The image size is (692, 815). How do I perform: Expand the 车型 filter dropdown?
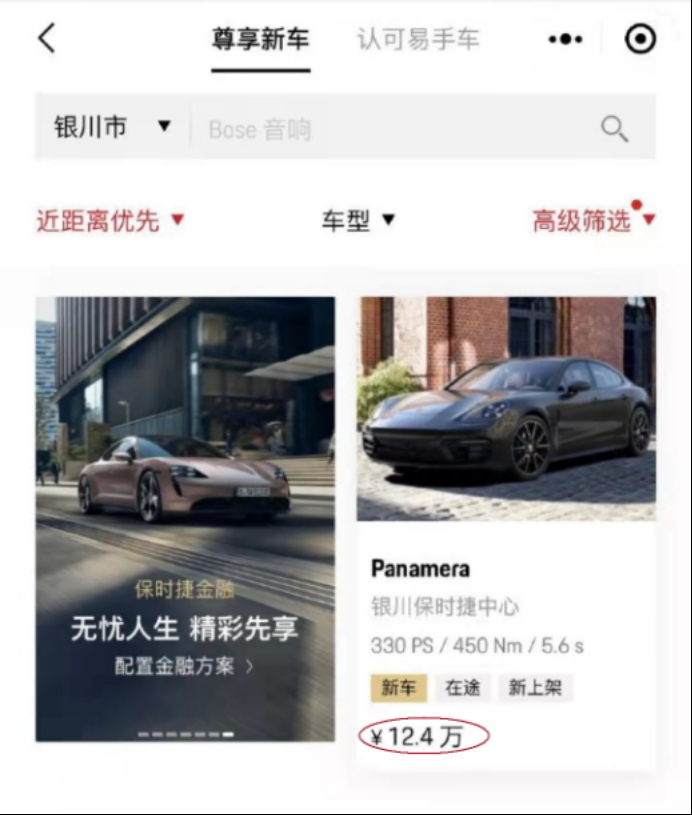[x=358, y=221]
